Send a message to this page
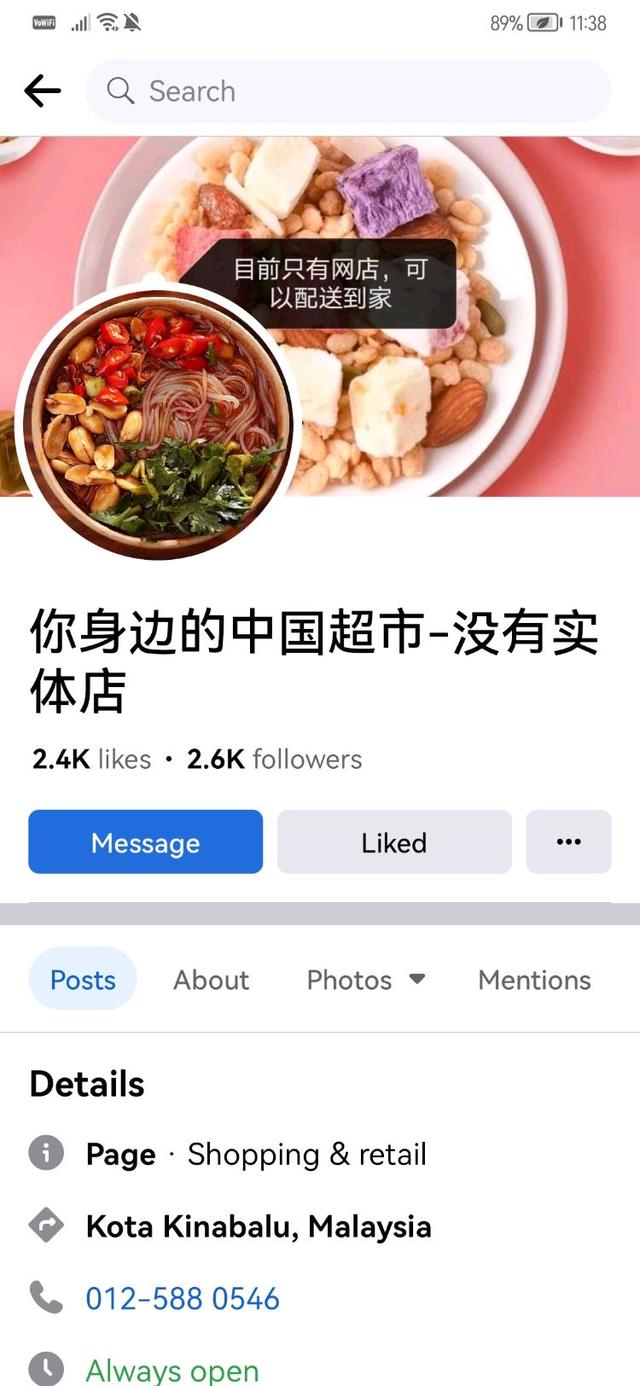Image resolution: width=640 pixels, height=1386 pixels. 145,842
